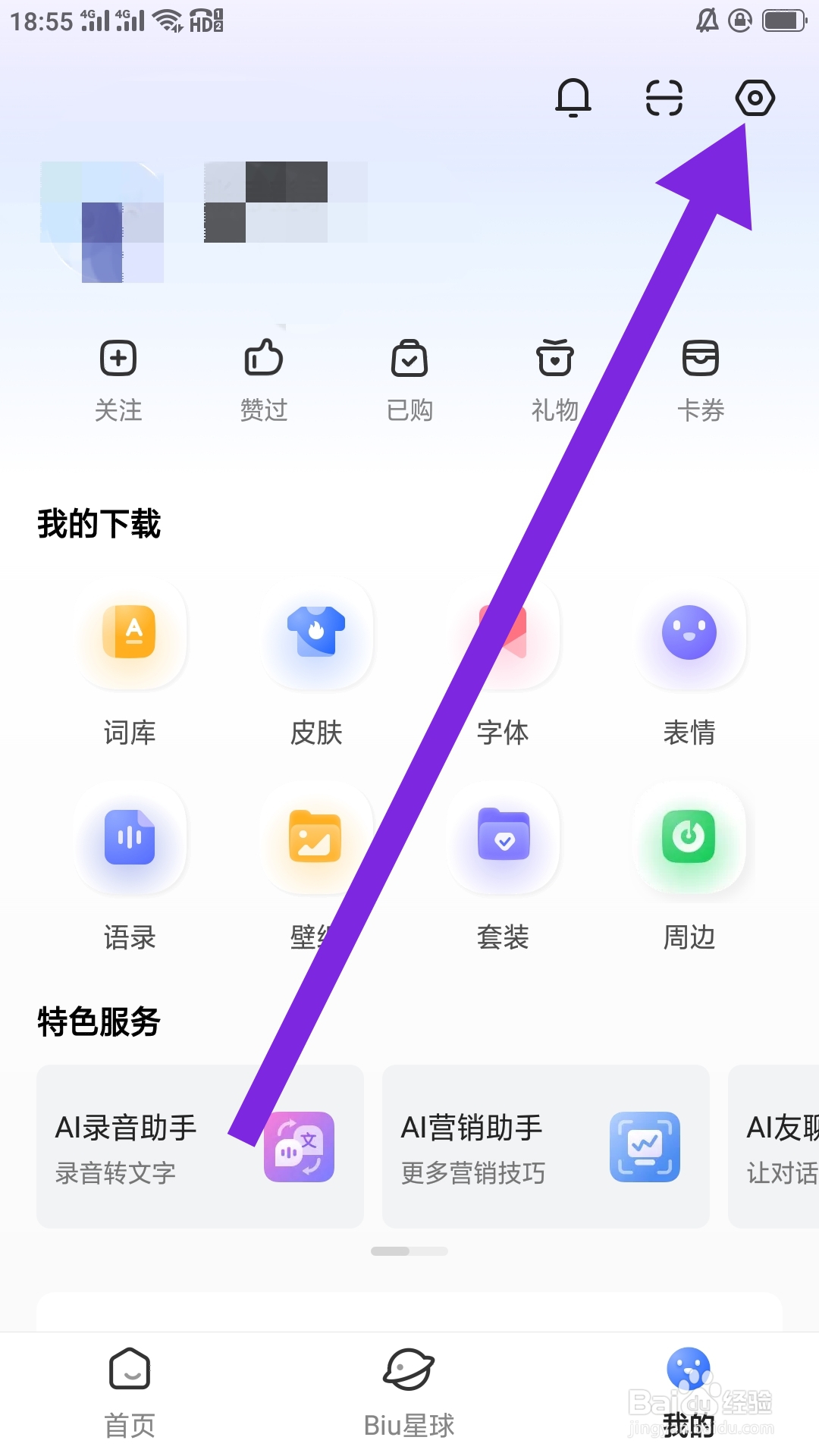
Task: Select the 皮肤 (skin) icon
Action: point(316,634)
